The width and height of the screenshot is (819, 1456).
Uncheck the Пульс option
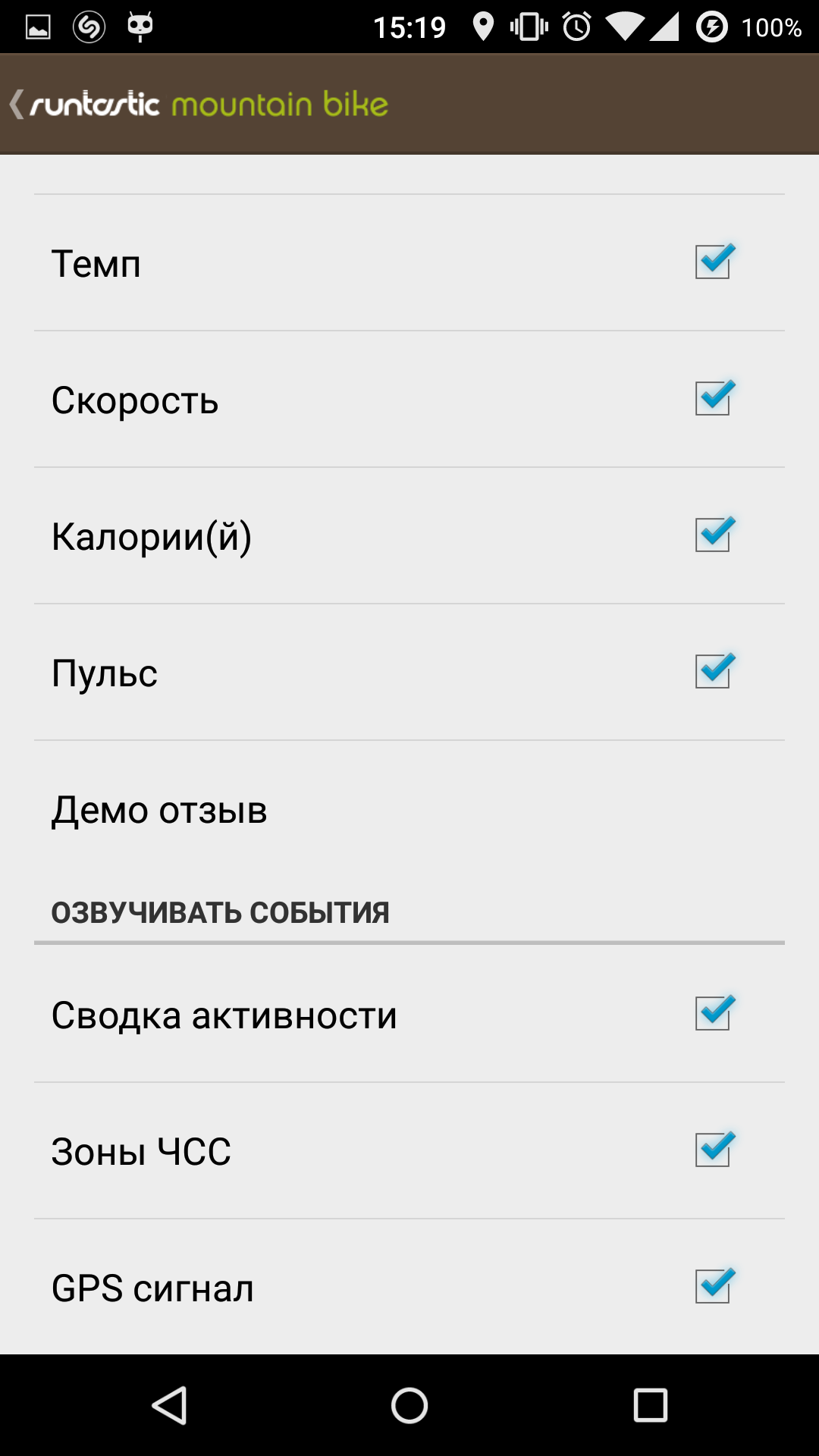714,671
